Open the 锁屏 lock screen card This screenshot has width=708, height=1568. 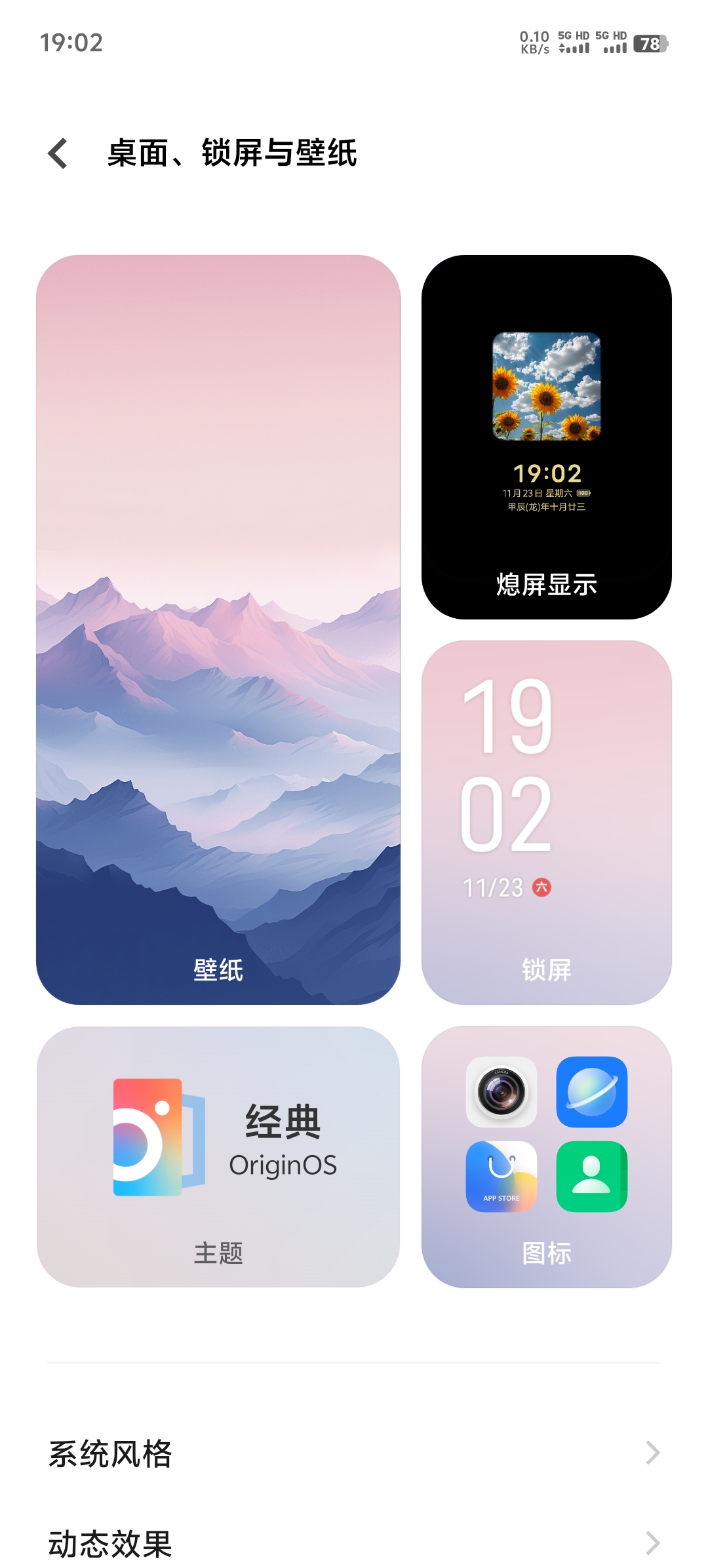547,823
